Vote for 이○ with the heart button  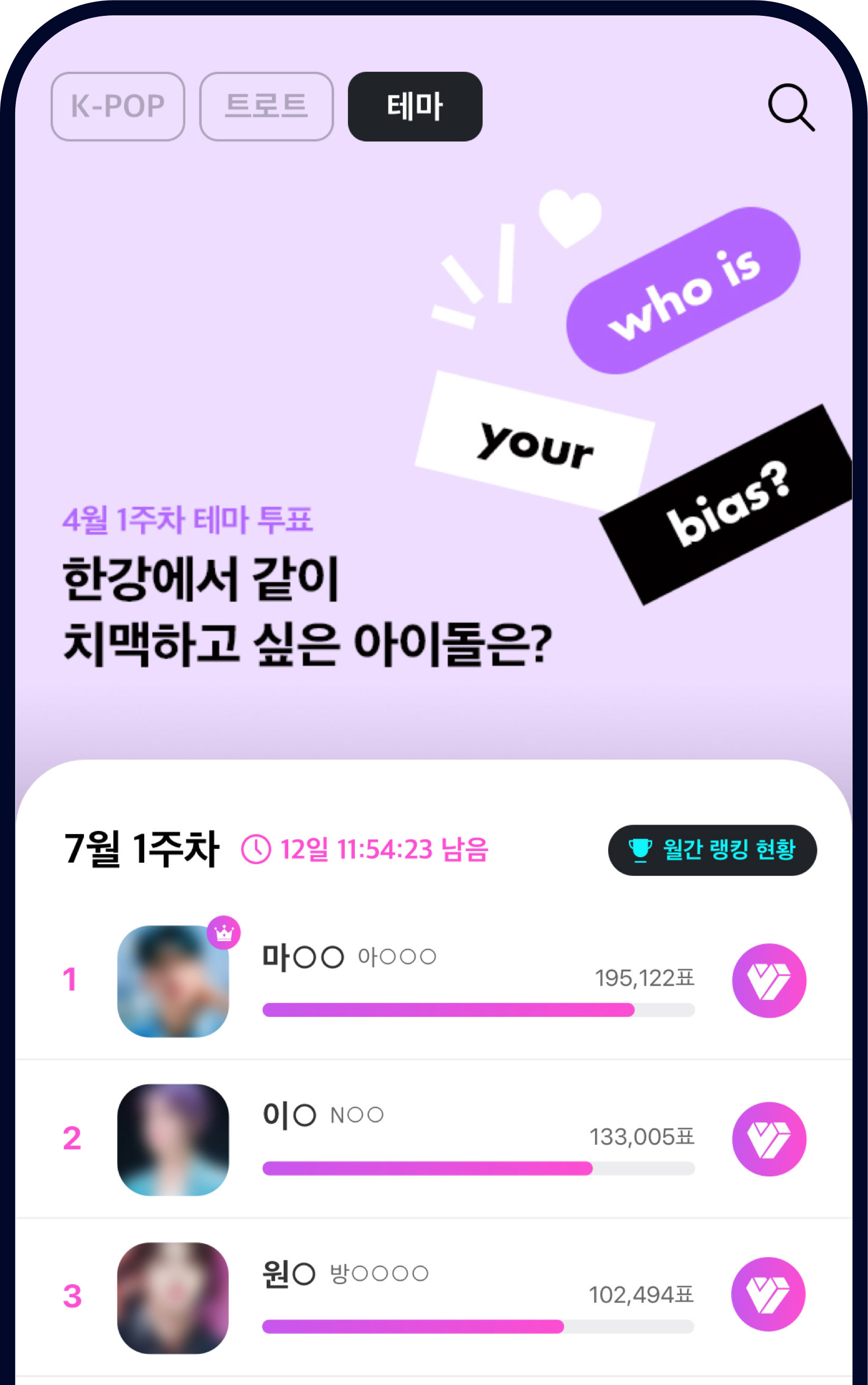[x=769, y=1139]
